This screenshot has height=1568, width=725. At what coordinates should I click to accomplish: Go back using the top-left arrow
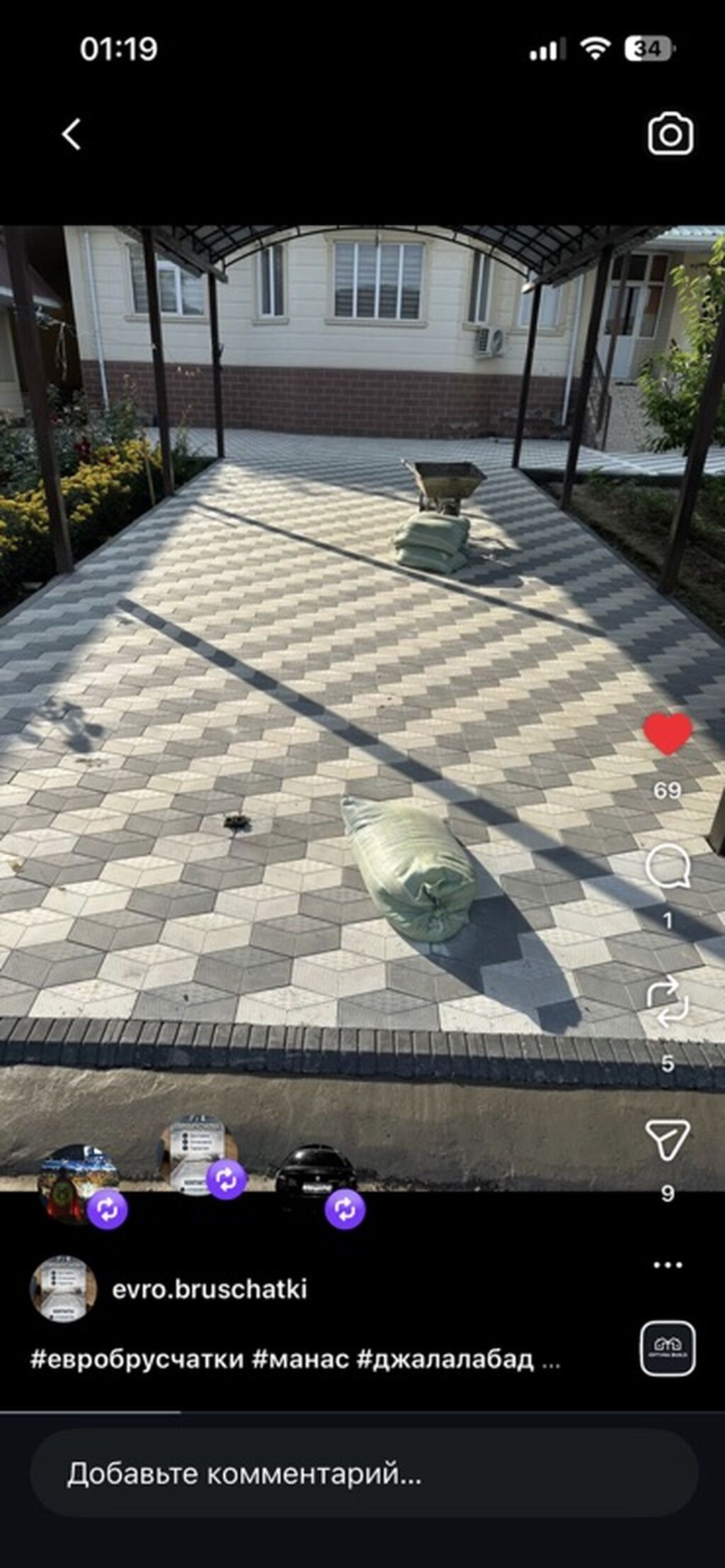point(72,134)
